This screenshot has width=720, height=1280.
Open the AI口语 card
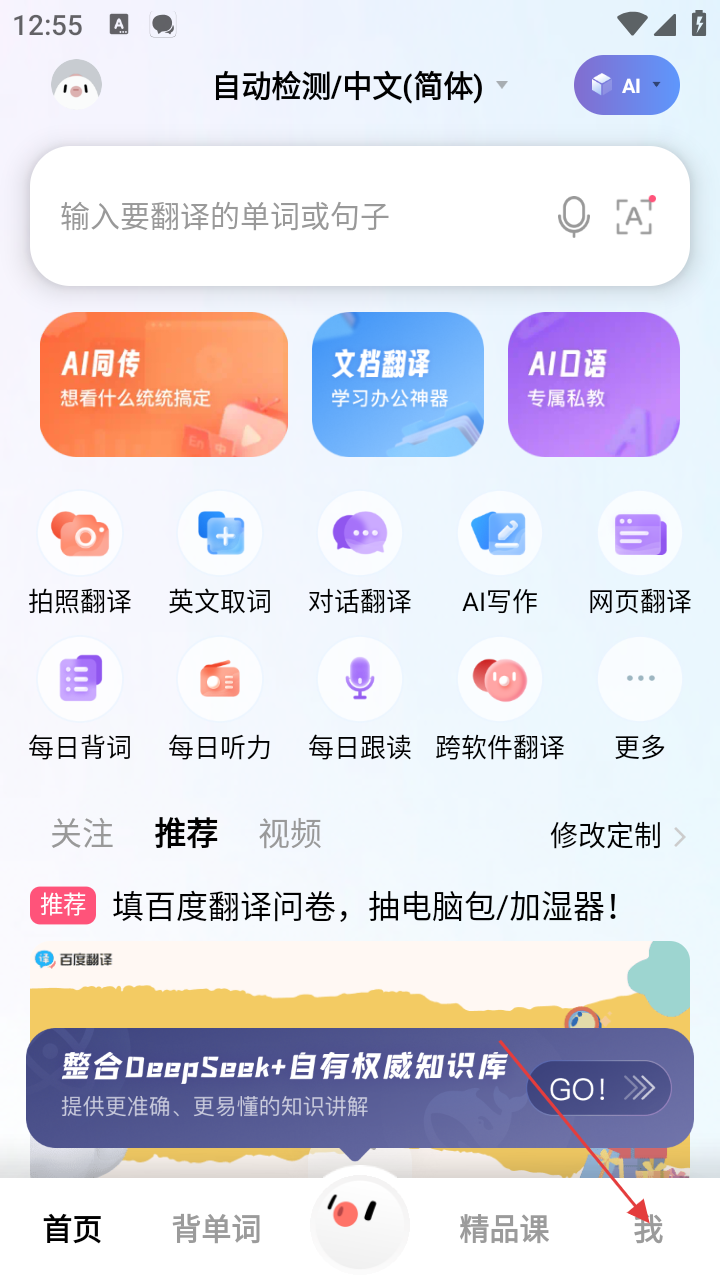tap(594, 384)
